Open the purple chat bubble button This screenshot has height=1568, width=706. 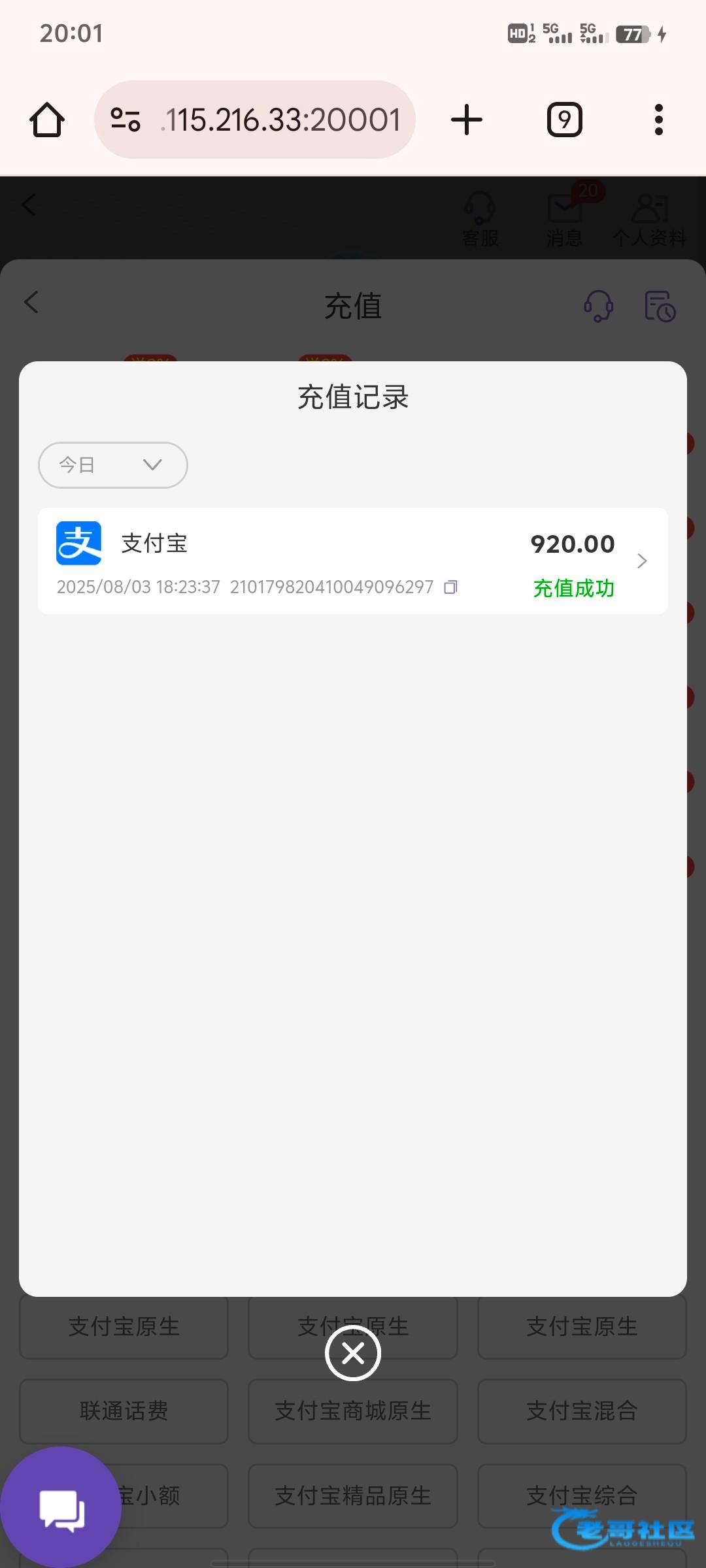[61, 1510]
